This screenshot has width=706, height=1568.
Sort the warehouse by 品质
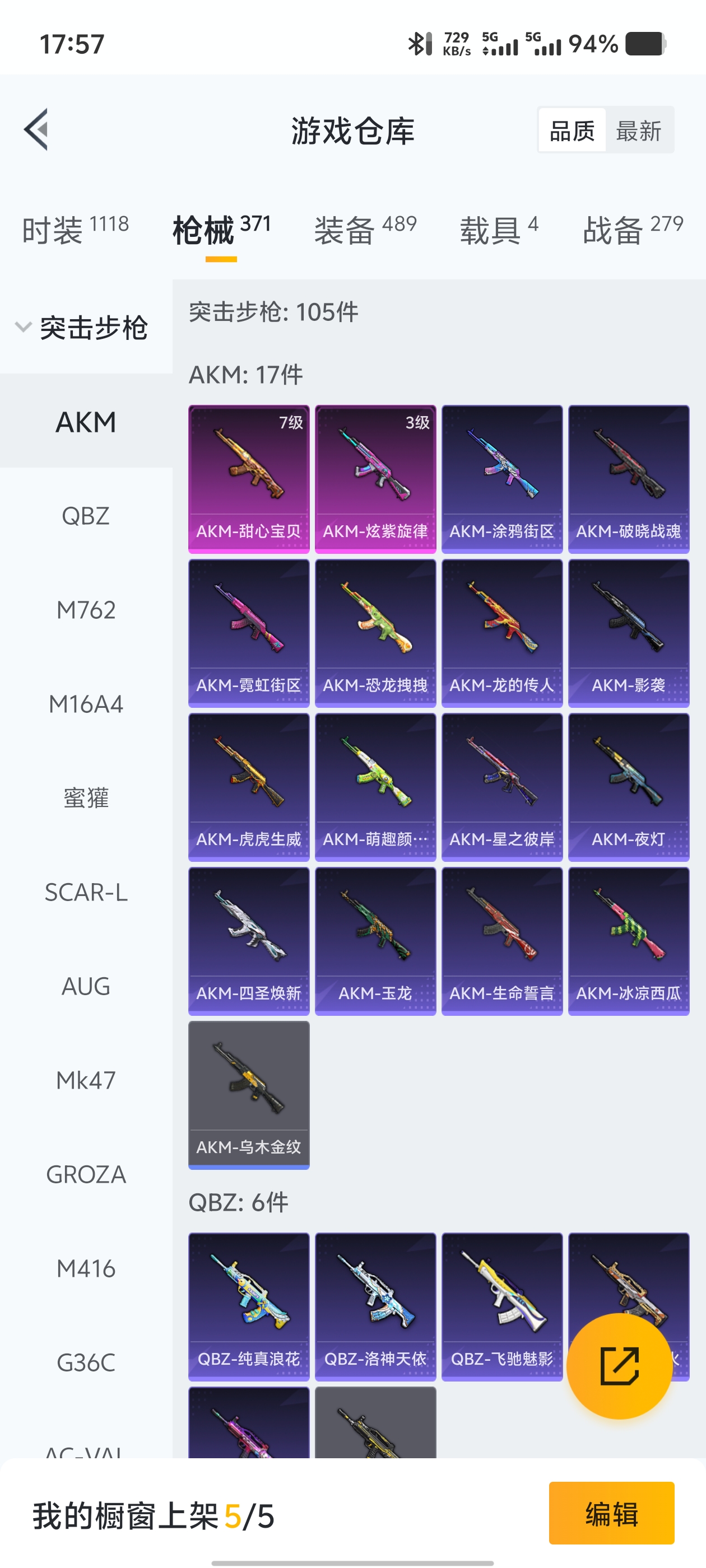(x=572, y=130)
